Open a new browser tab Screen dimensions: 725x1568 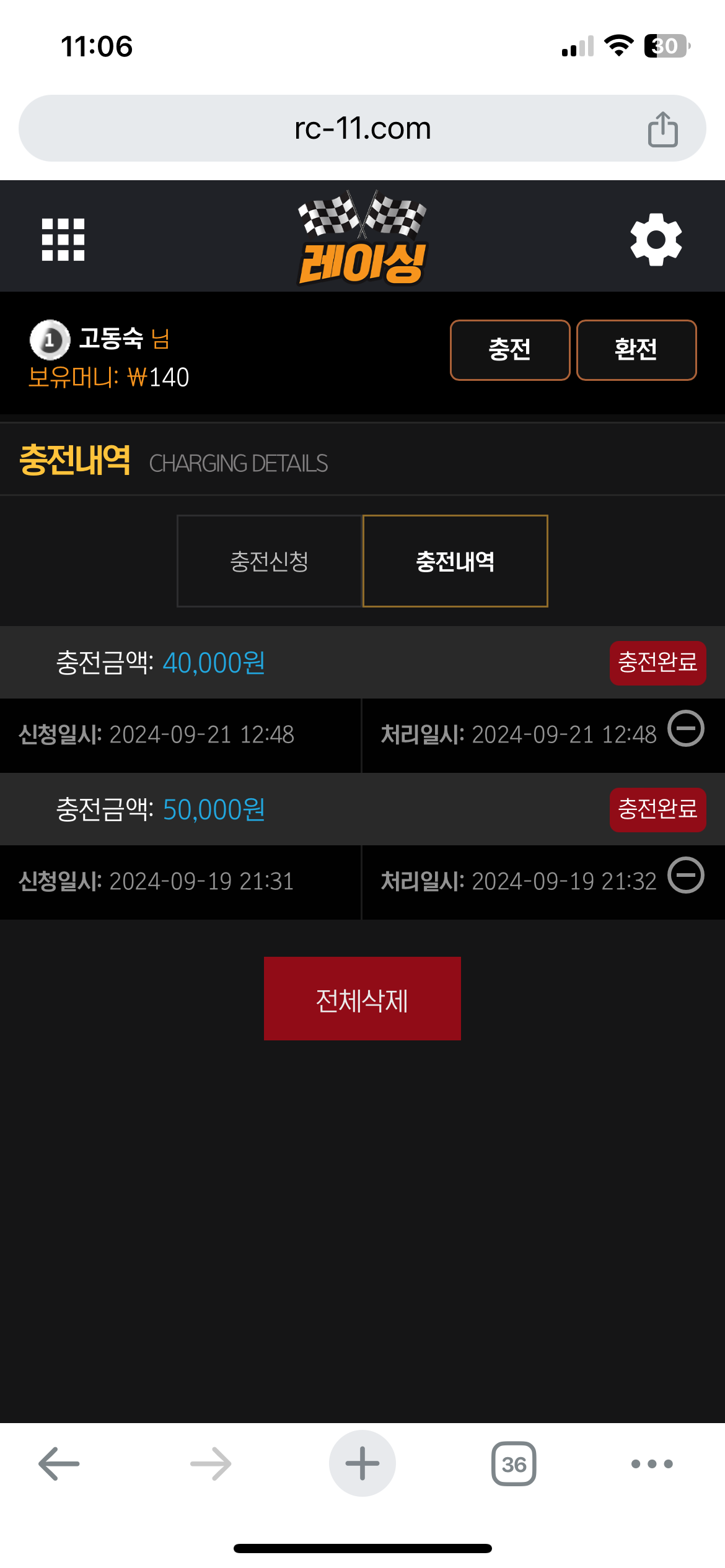pyautogui.click(x=362, y=1464)
